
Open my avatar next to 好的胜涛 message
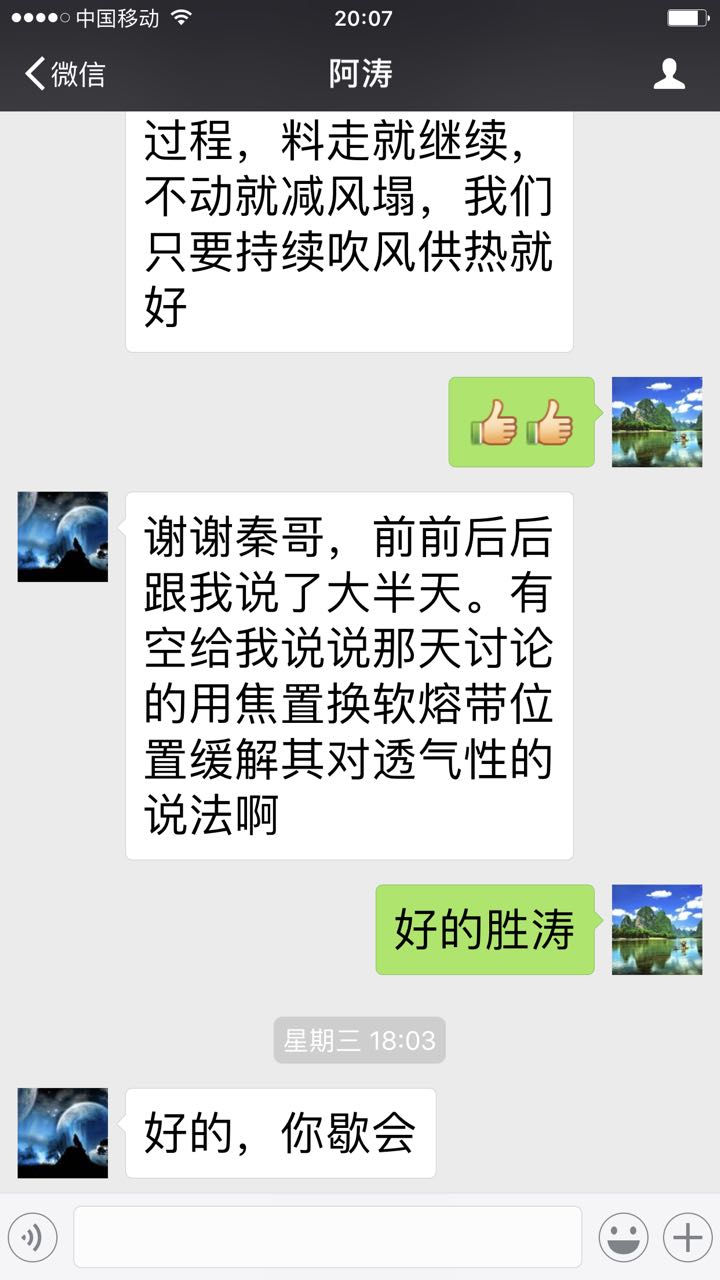[657, 929]
